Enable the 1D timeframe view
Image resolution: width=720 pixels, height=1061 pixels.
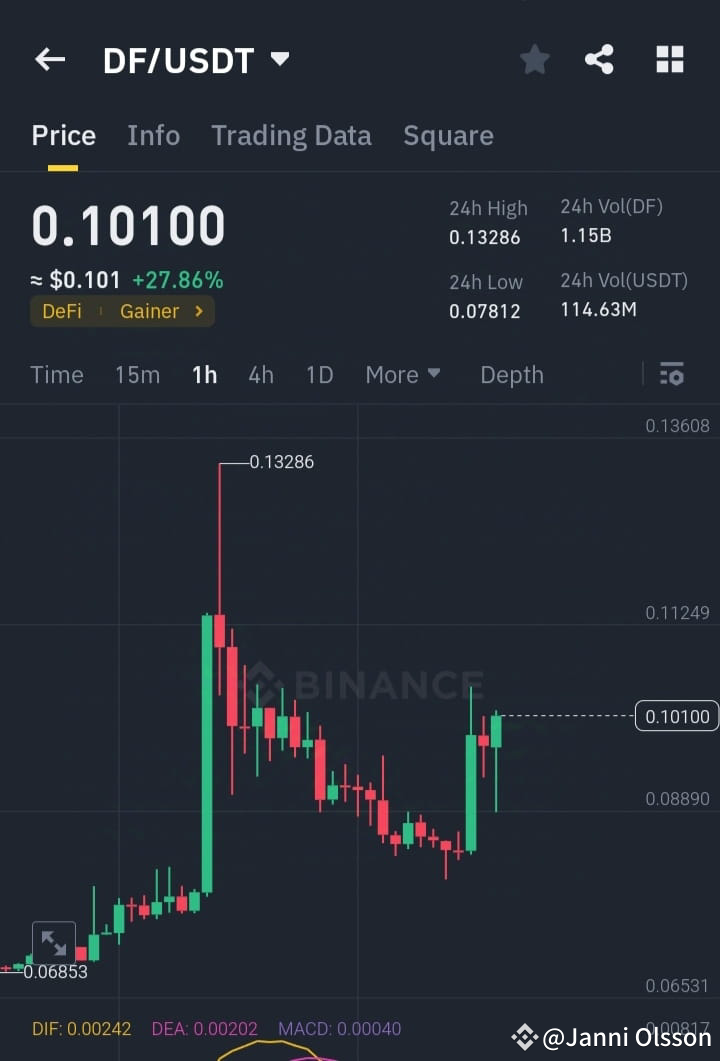[319, 374]
